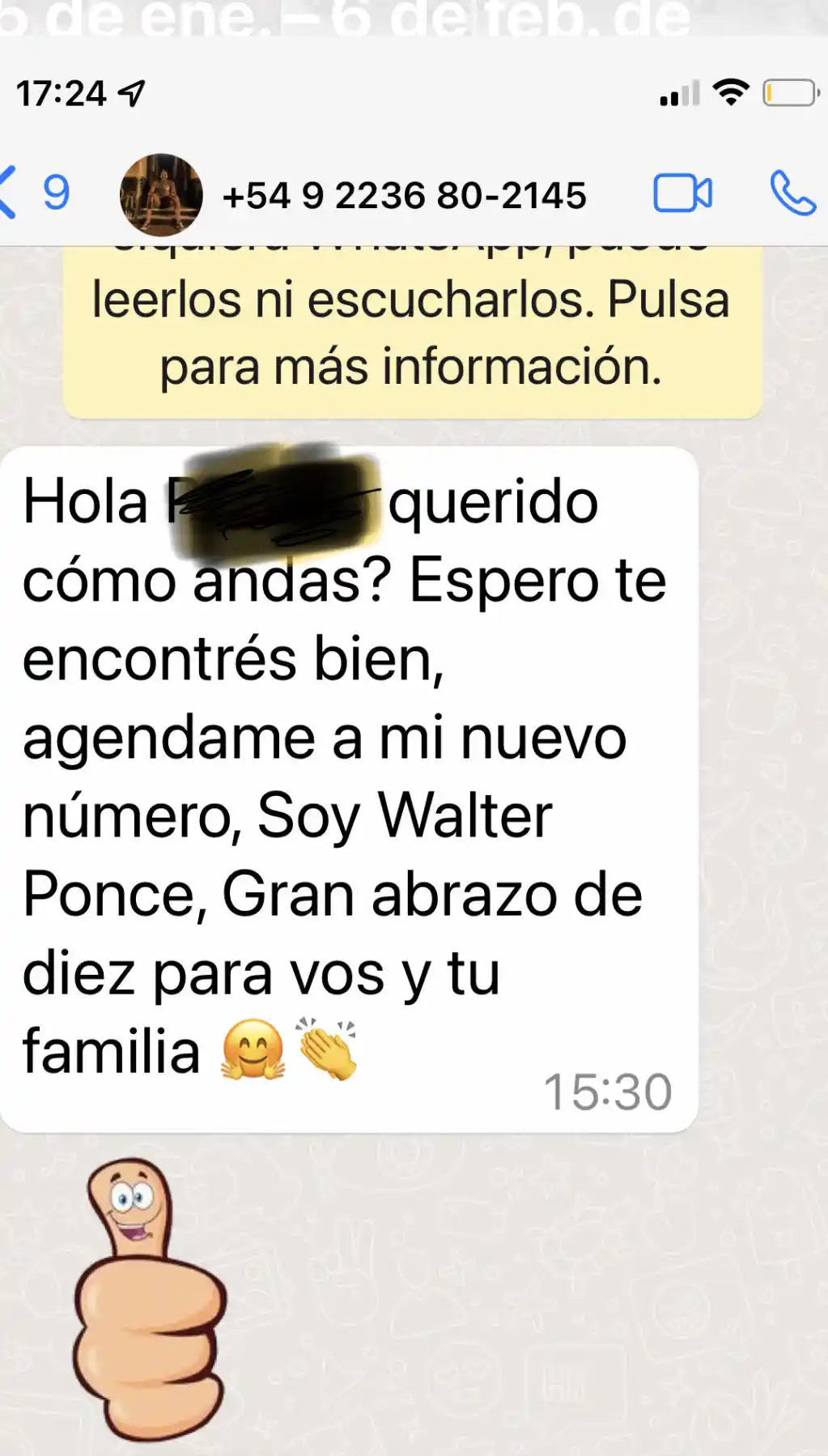Tap the cellular signal bars indicator

tap(680, 93)
